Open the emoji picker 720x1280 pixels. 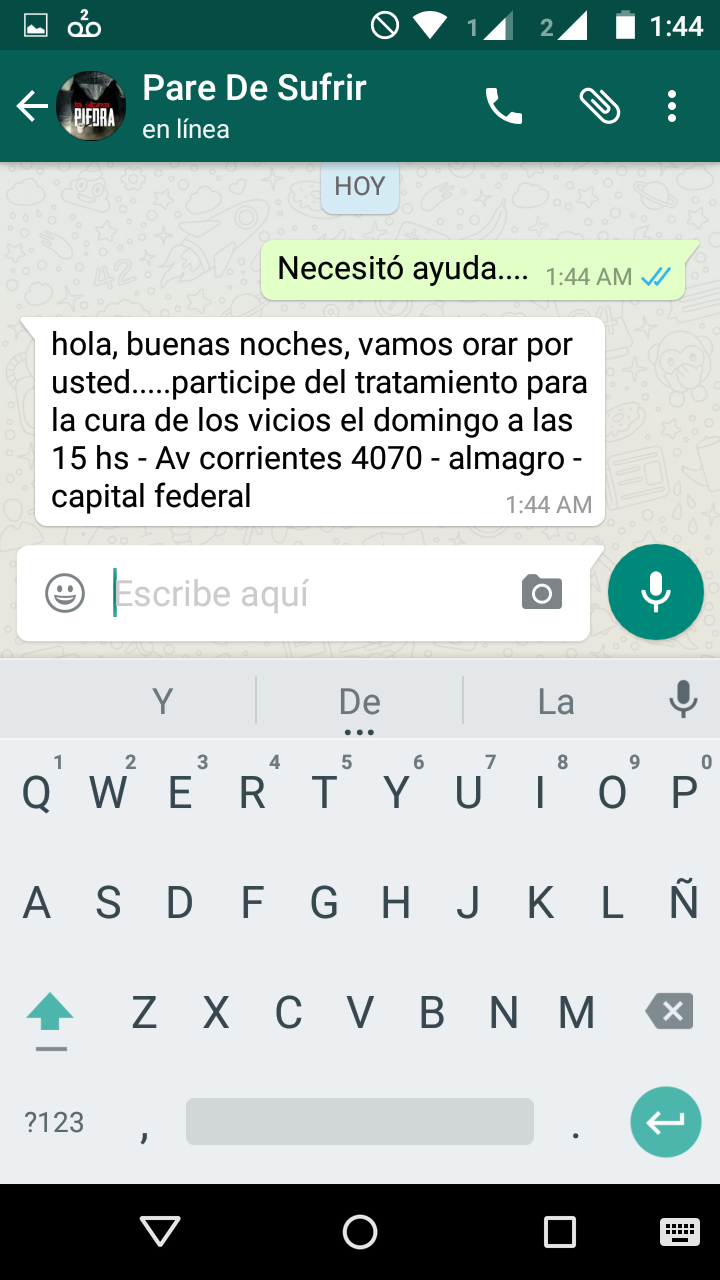coord(65,593)
